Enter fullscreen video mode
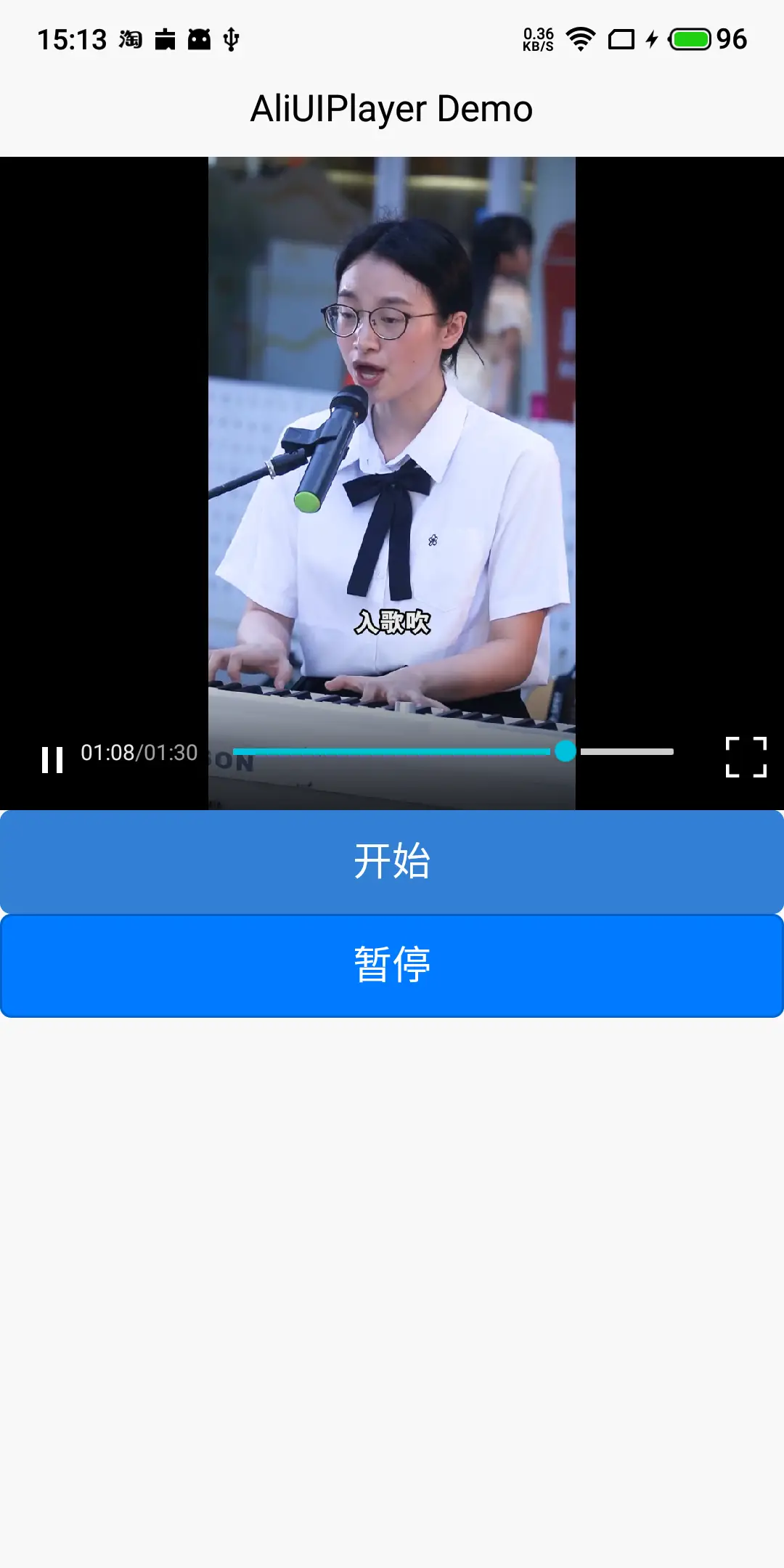Viewport: 784px width, 1568px height. [746, 757]
